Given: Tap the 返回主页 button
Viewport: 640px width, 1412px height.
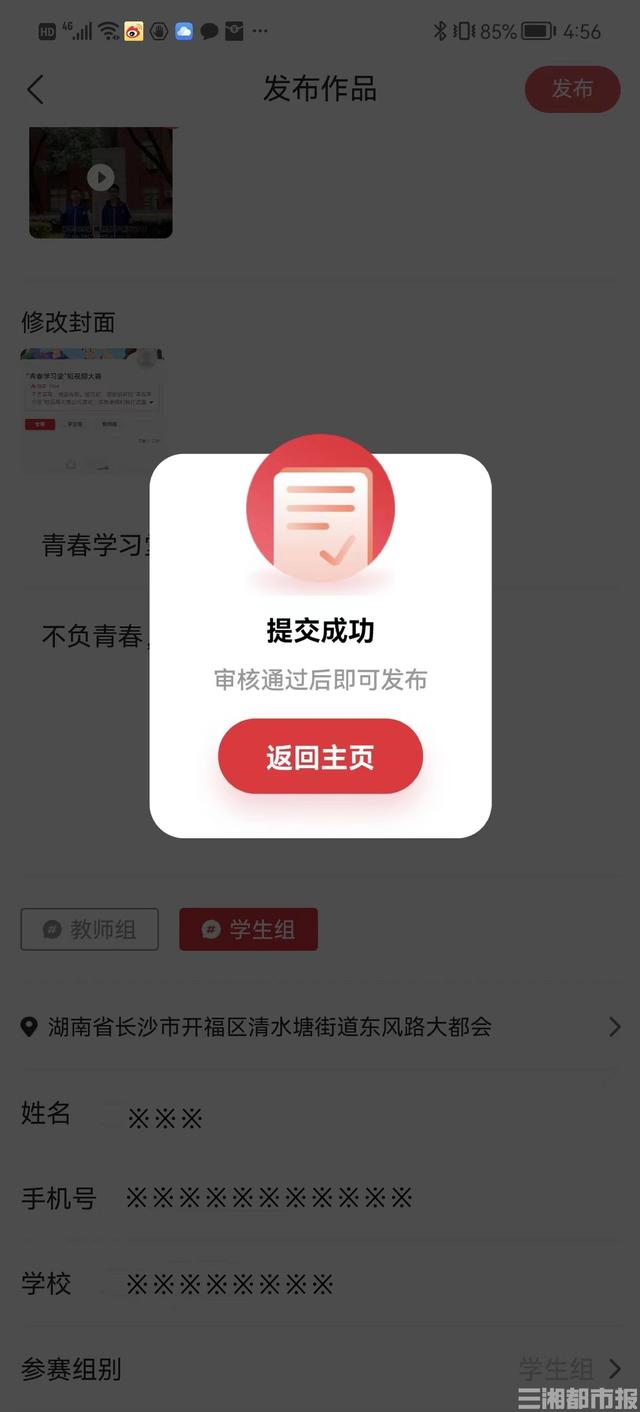Looking at the screenshot, I should pyautogui.click(x=320, y=757).
